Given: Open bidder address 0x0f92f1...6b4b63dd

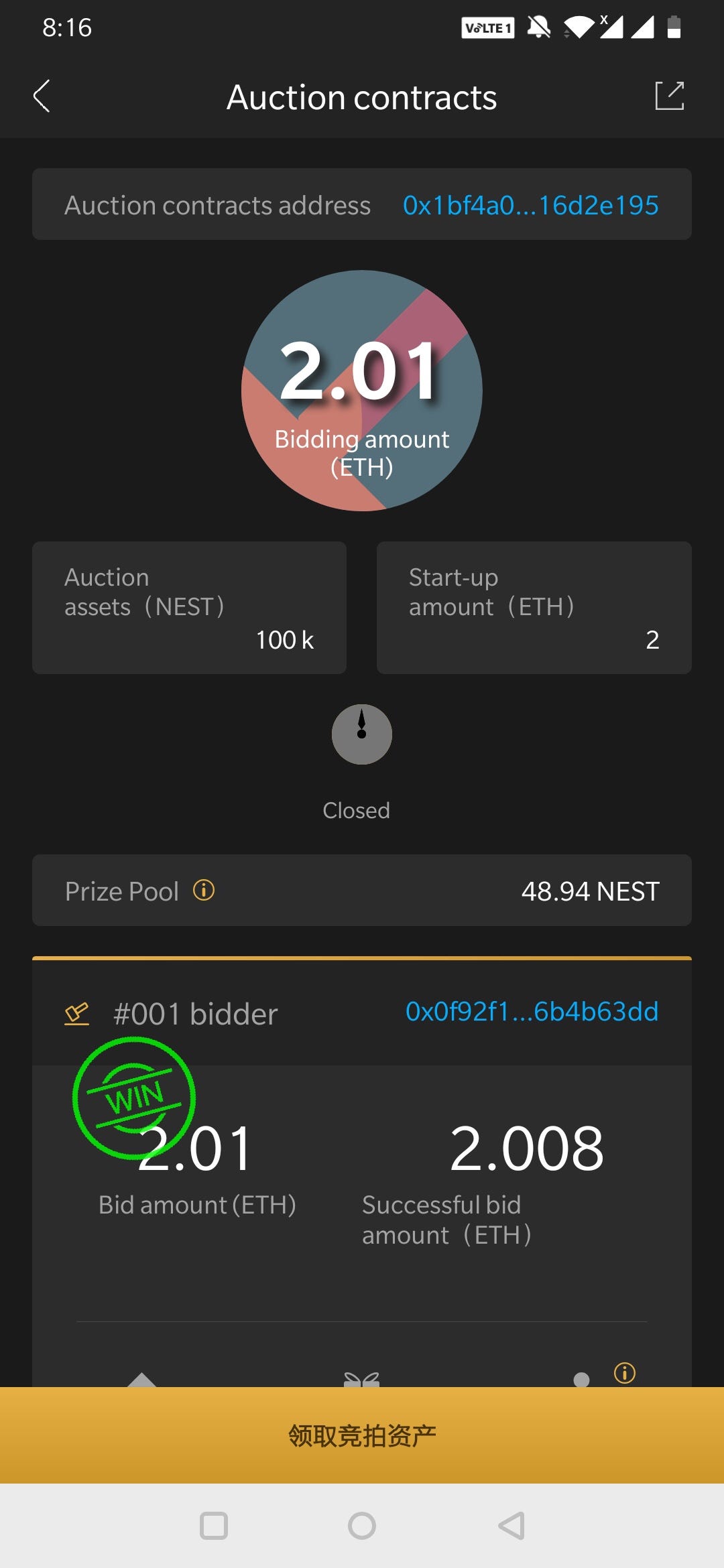Looking at the screenshot, I should coord(532,1011).
